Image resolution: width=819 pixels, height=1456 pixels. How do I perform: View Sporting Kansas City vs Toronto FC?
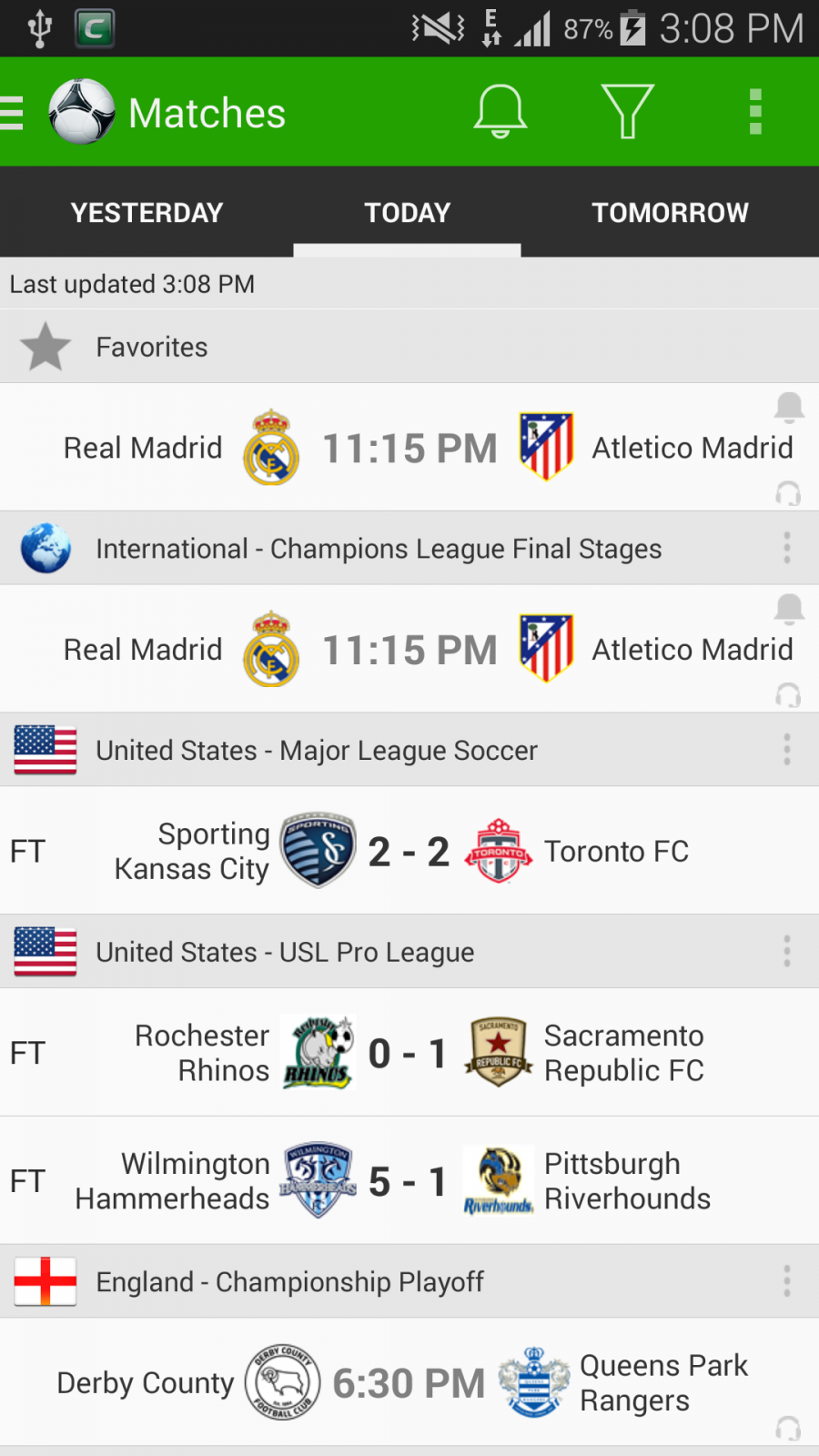coord(409,851)
